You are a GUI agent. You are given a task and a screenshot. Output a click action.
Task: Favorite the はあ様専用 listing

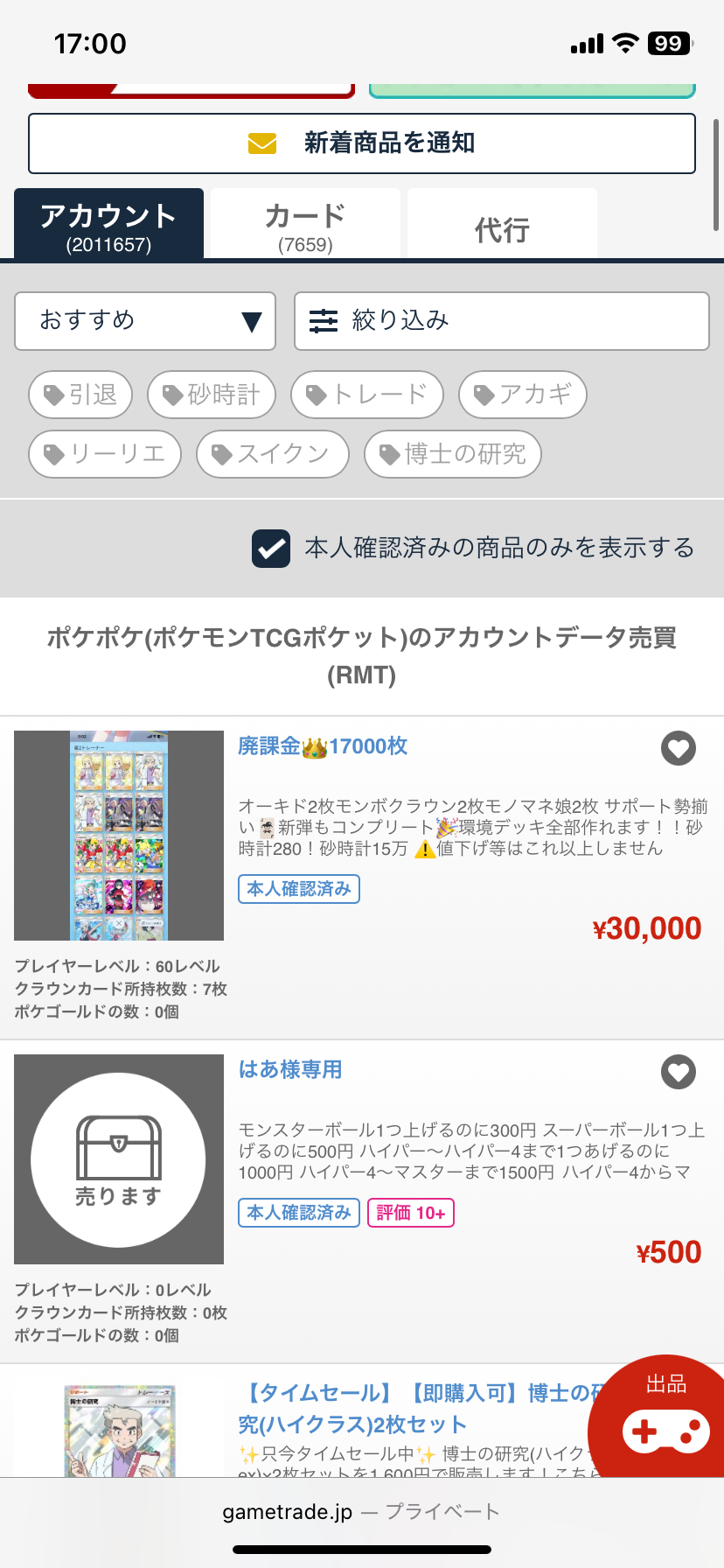point(678,1072)
